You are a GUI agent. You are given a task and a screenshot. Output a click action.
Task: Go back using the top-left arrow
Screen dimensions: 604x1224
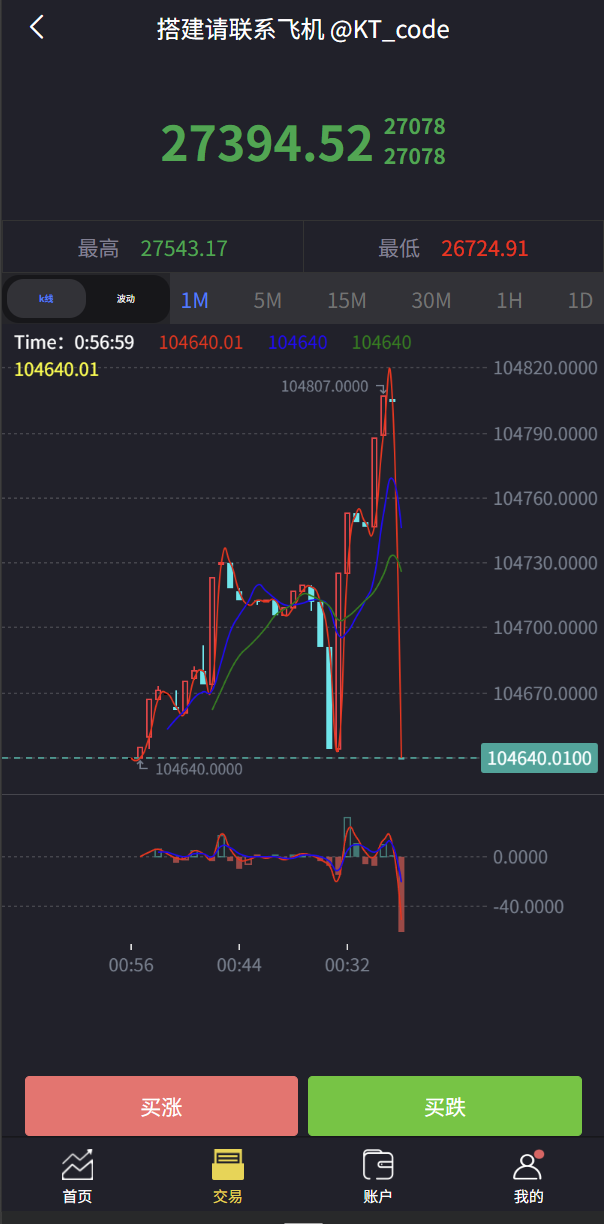point(37,28)
